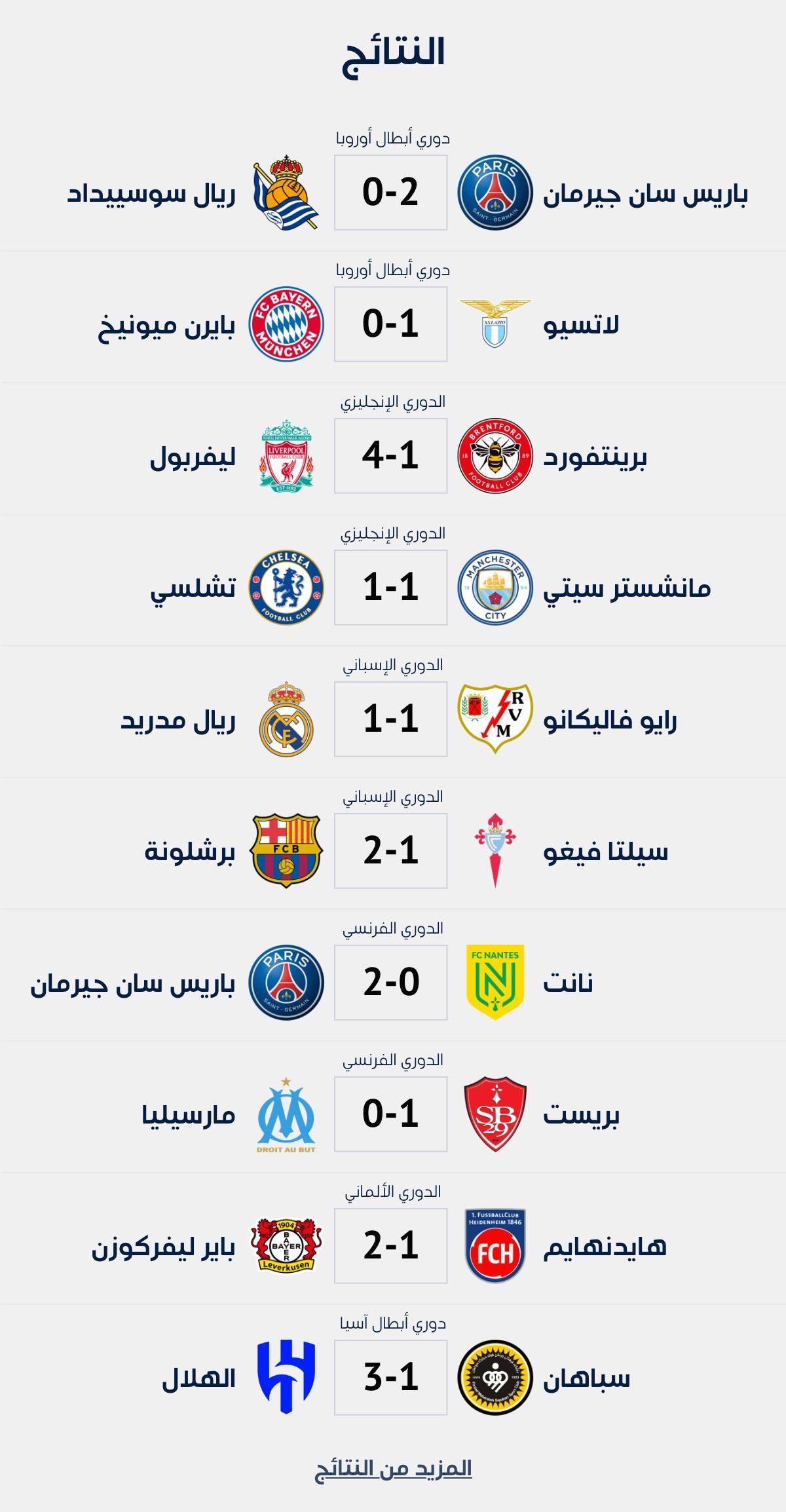Screen dimensions: 786x1512
Task: Open the Manchester City vs Chelsea result
Action: tap(390, 588)
